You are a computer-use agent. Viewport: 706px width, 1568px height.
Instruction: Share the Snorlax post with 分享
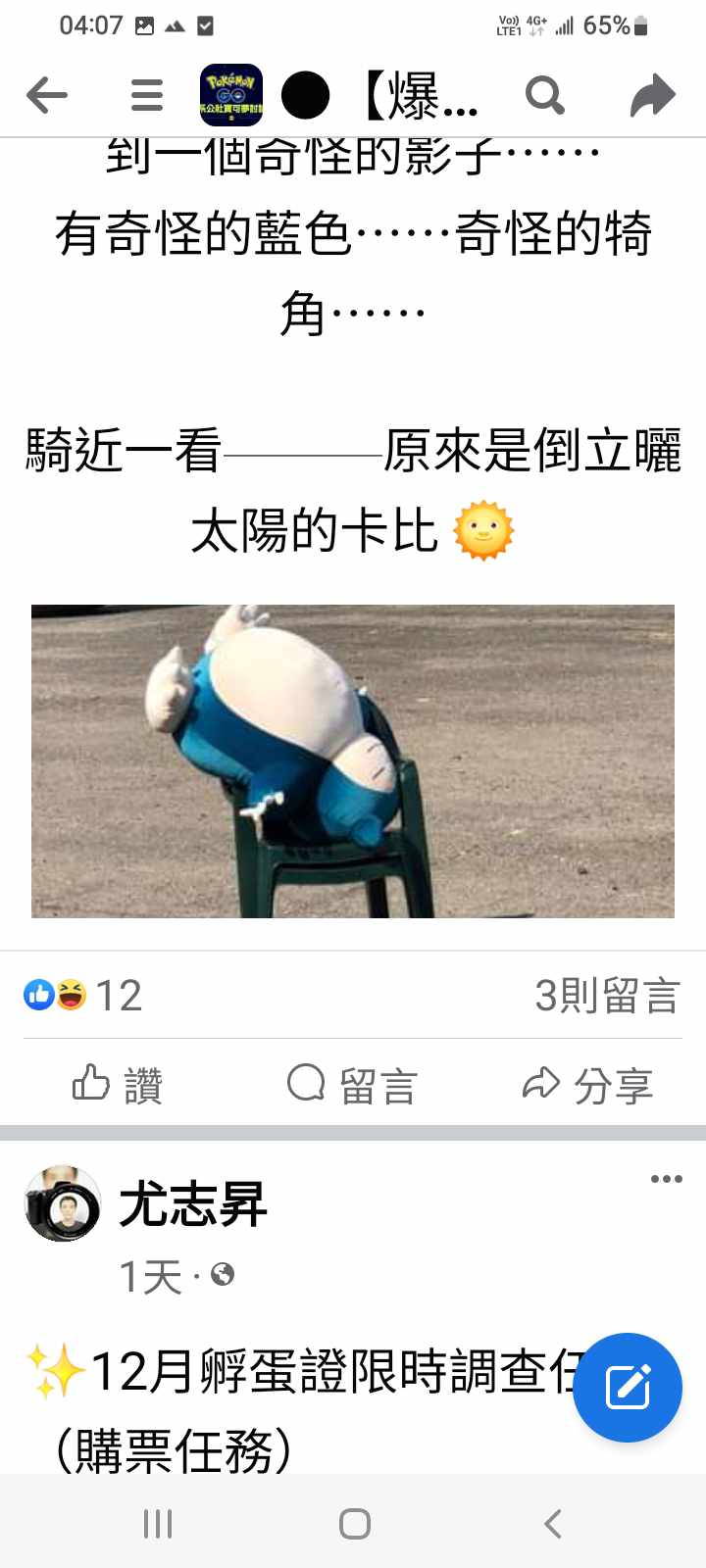[588, 1085]
